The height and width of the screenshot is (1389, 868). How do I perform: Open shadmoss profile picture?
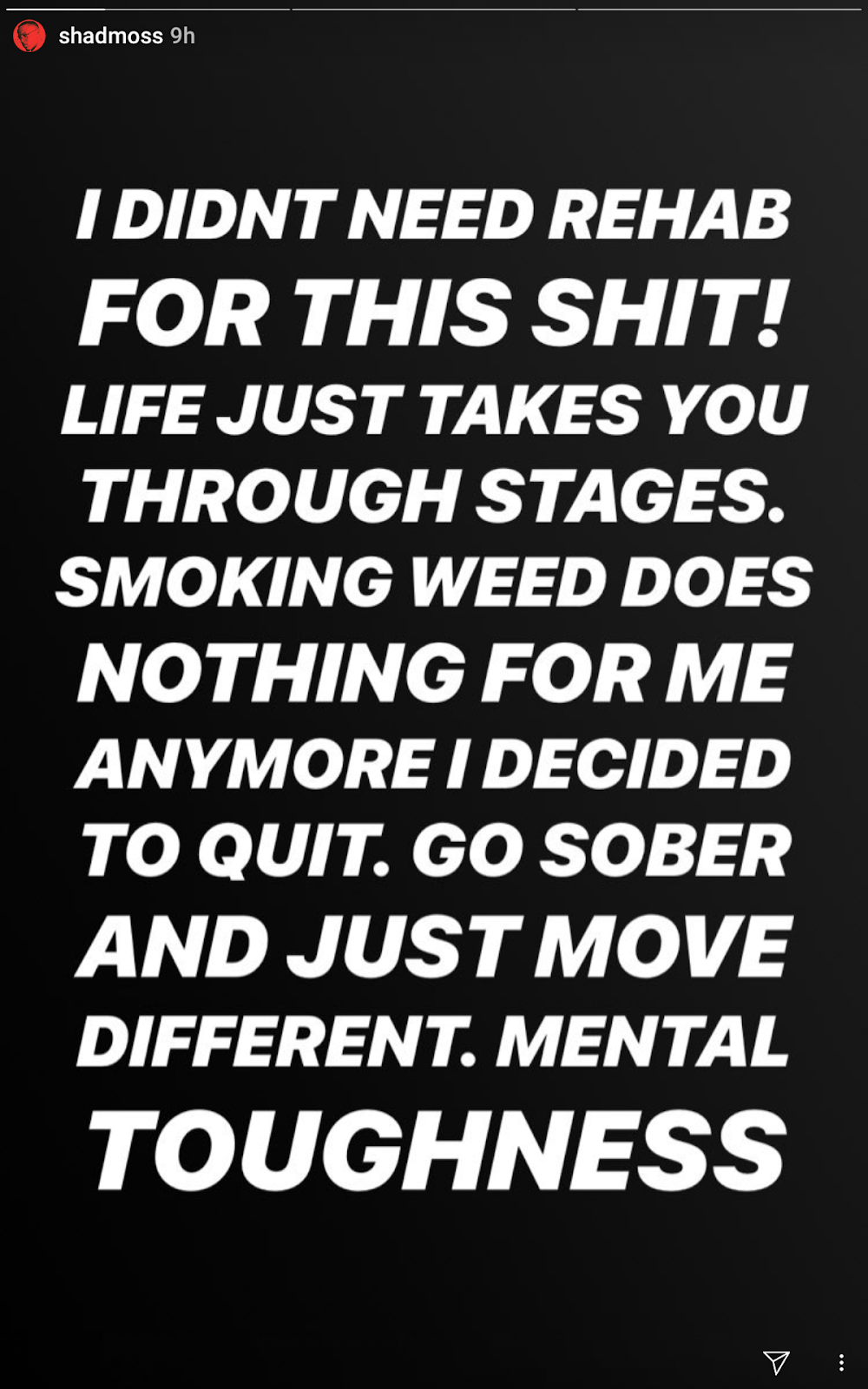pyautogui.click(x=30, y=36)
